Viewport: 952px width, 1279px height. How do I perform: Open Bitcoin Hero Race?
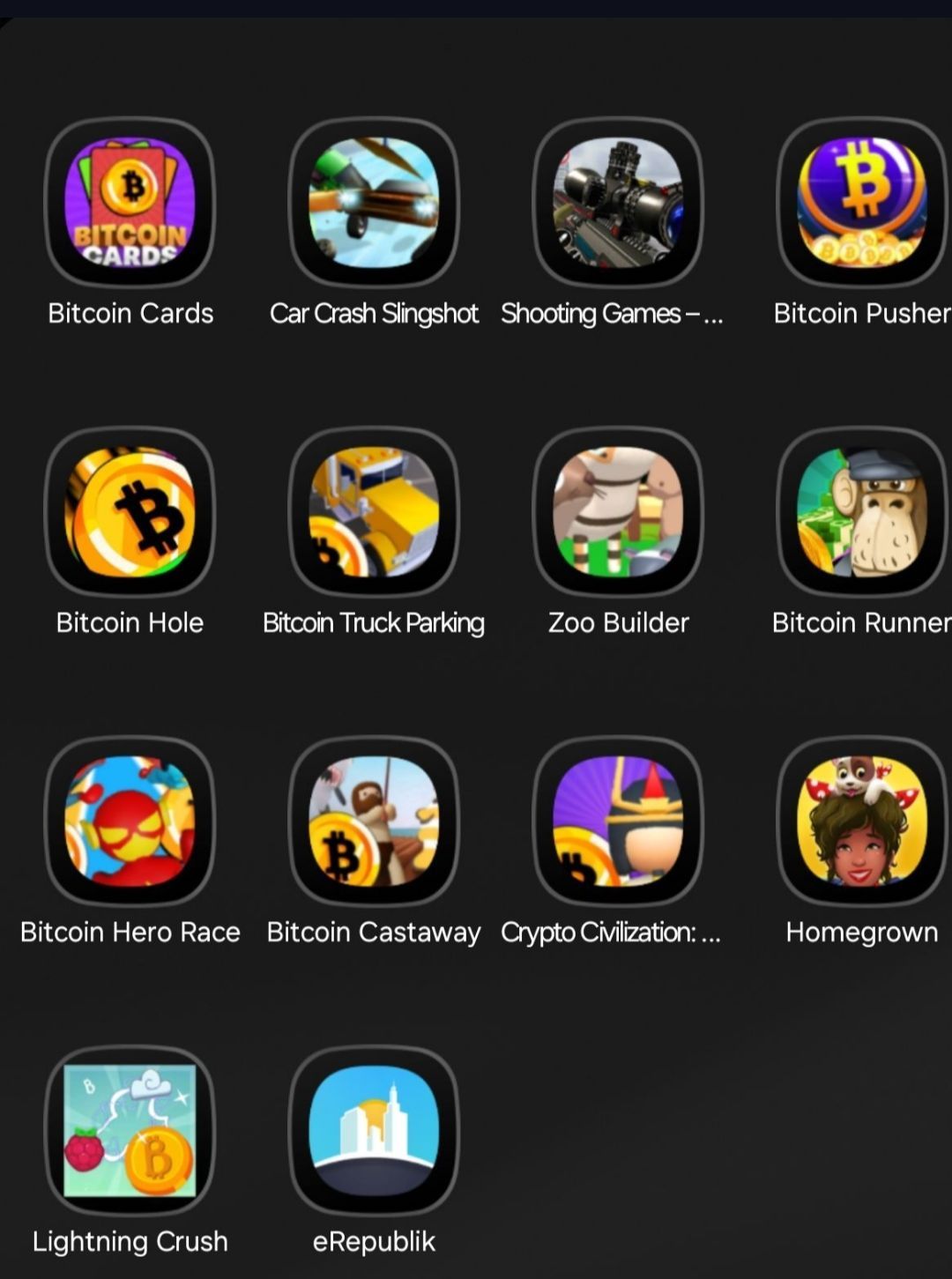pyautogui.click(x=130, y=822)
